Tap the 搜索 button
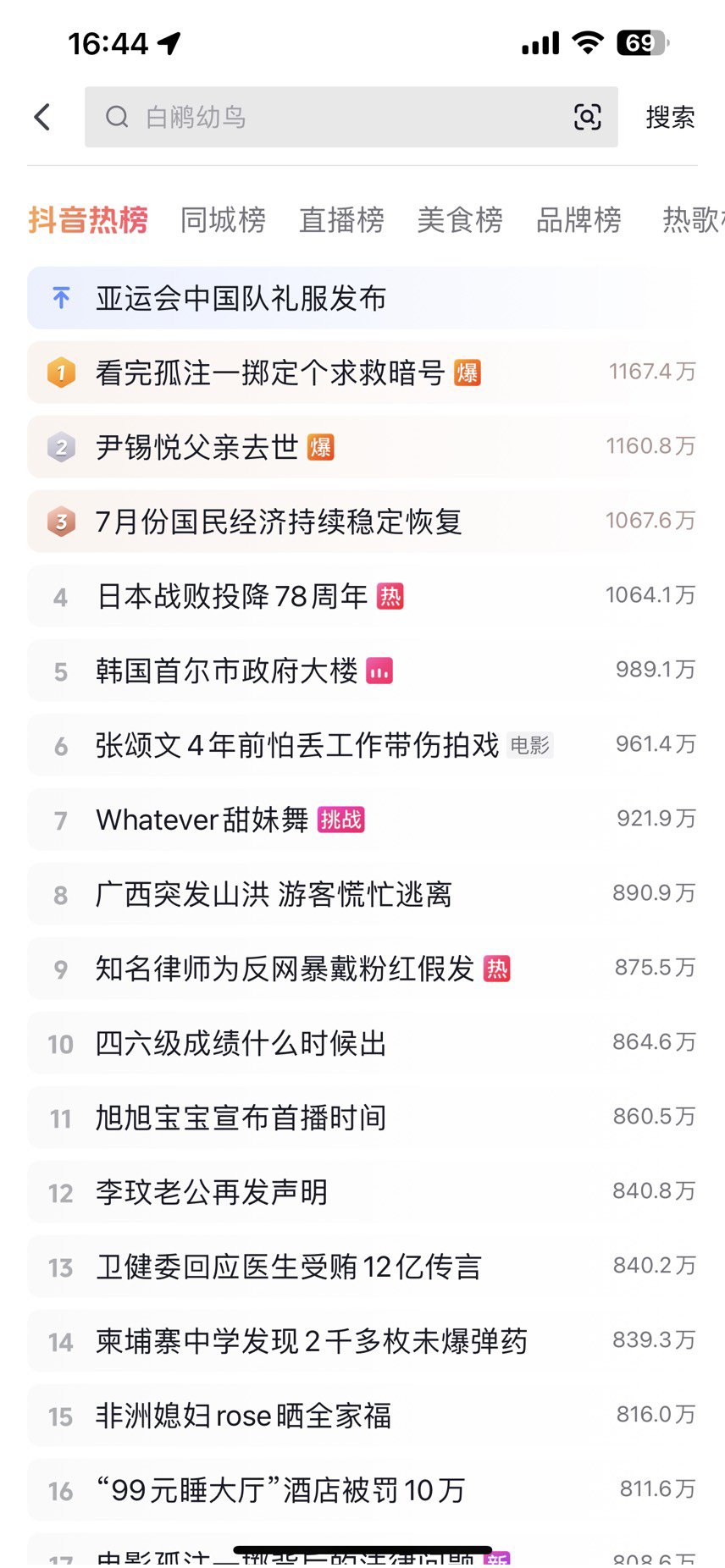The height and width of the screenshot is (1568, 725). (x=670, y=117)
